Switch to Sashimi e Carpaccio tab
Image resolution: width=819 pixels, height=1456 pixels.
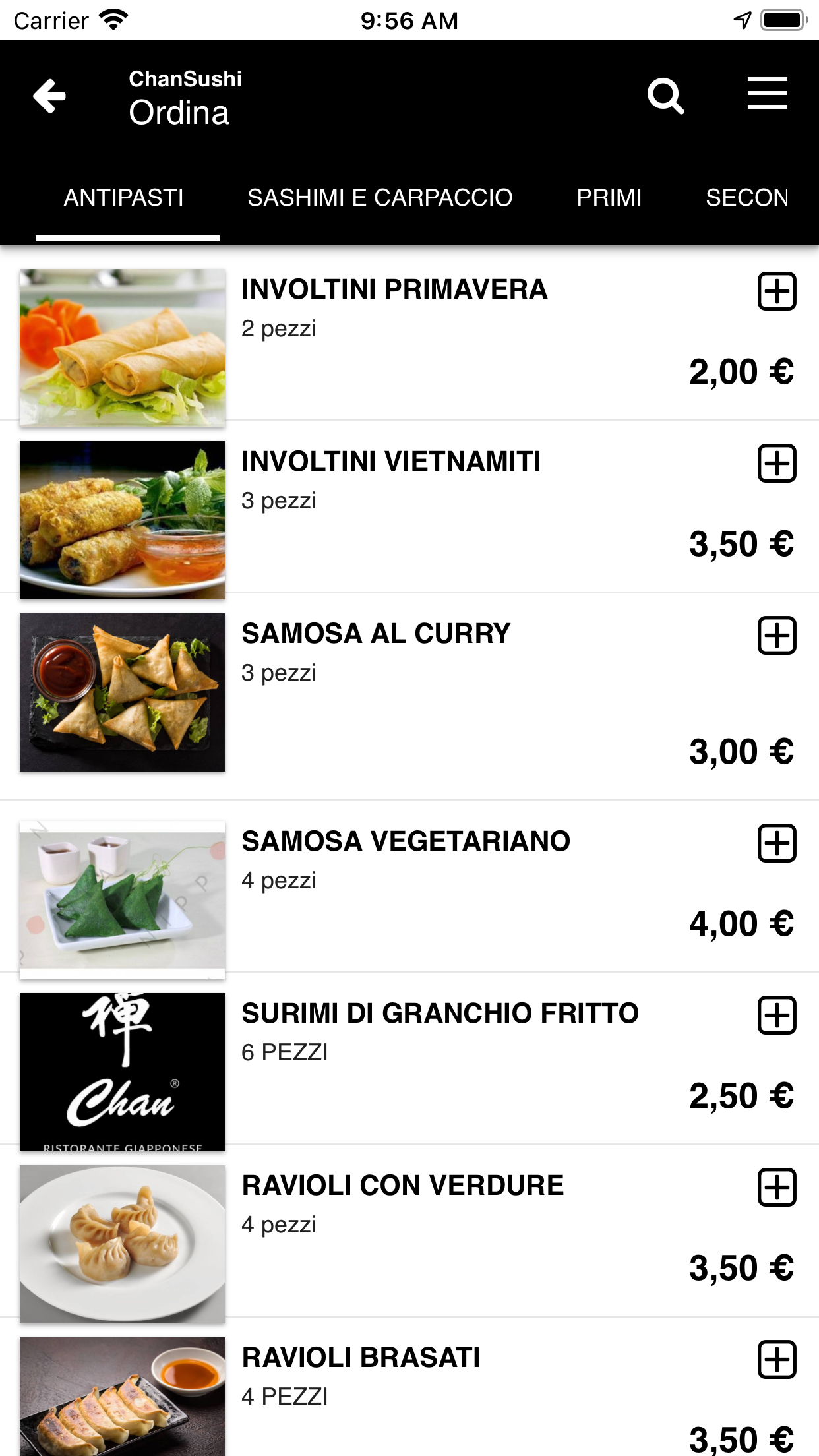tap(380, 198)
